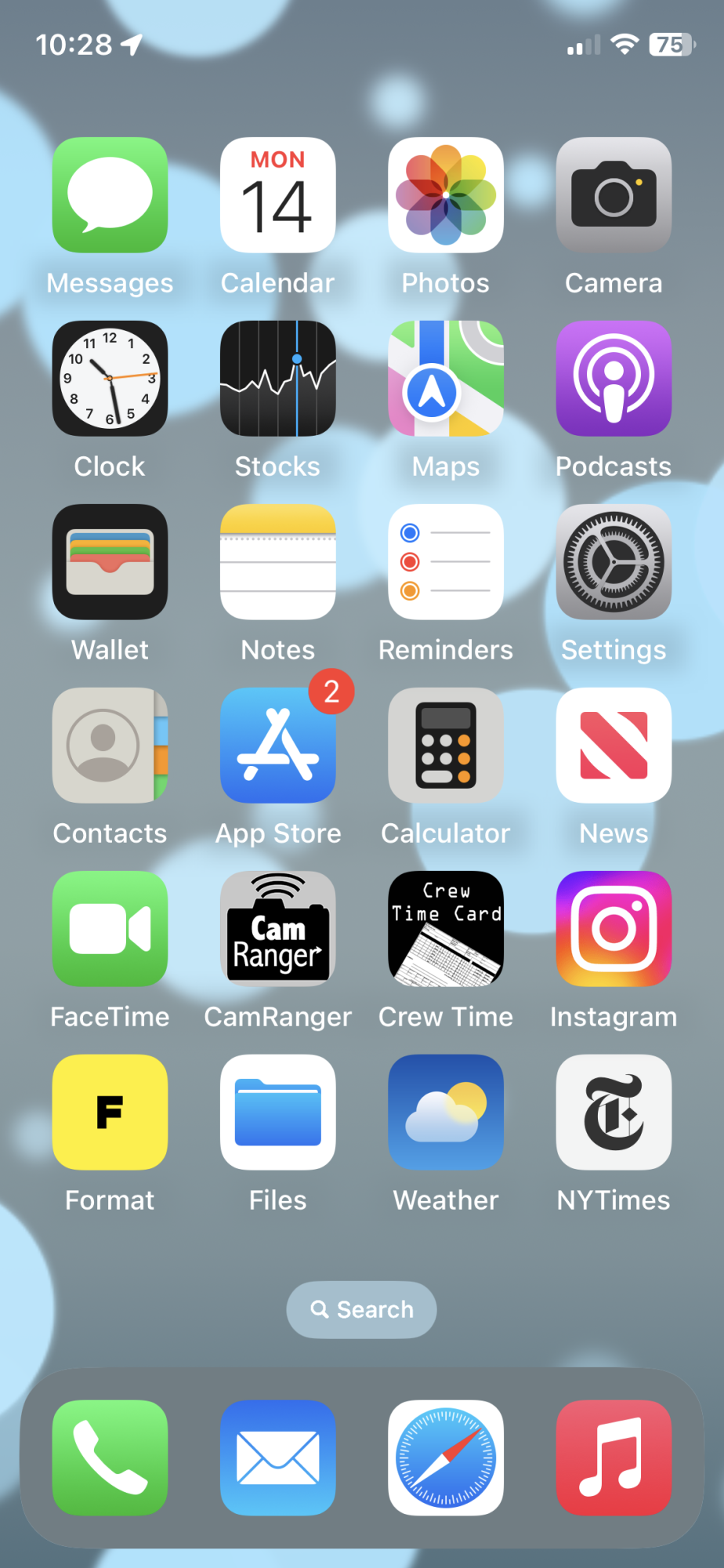Open Notes
This screenshot has height=1568, width=724.
point(277,562)
